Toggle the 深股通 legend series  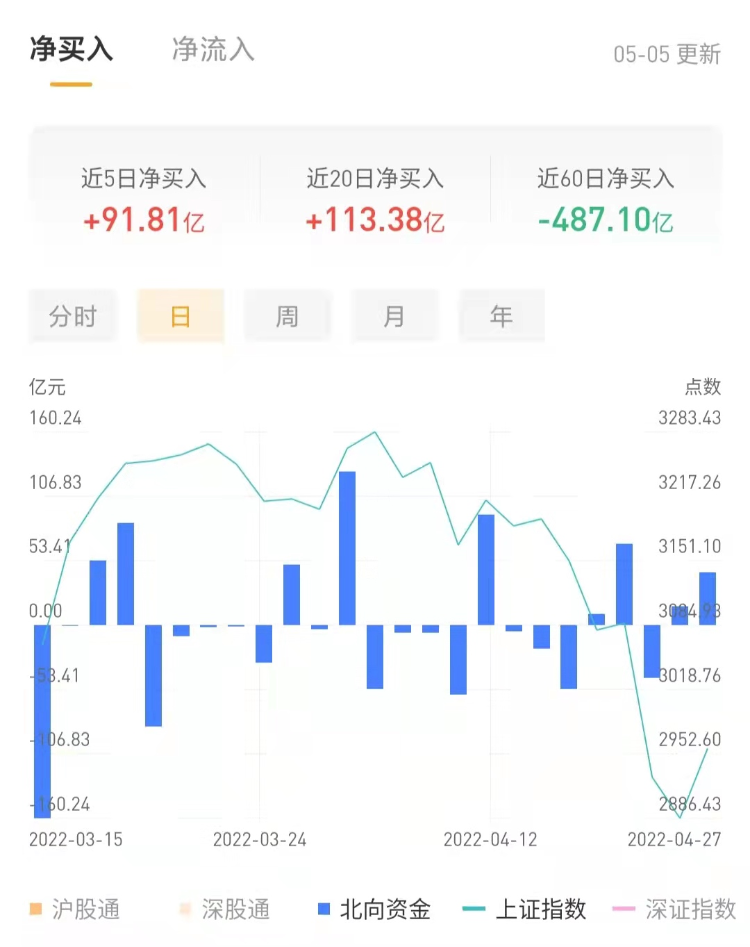224,909
